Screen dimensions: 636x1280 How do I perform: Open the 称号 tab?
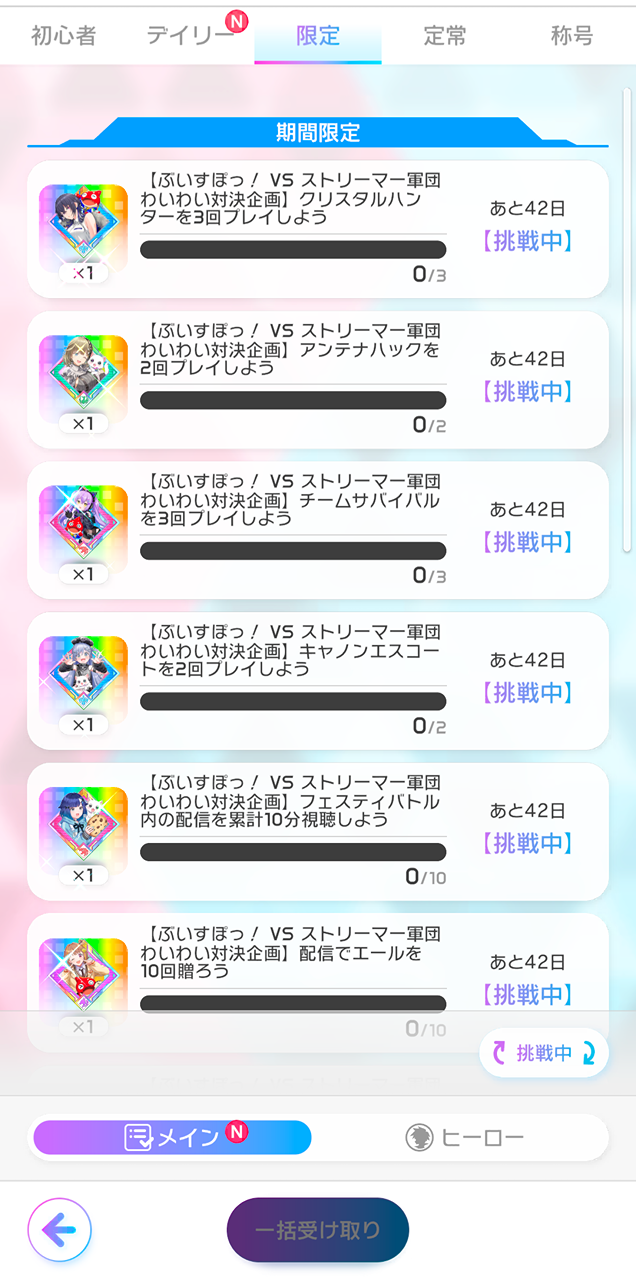(x=572, y=36)
